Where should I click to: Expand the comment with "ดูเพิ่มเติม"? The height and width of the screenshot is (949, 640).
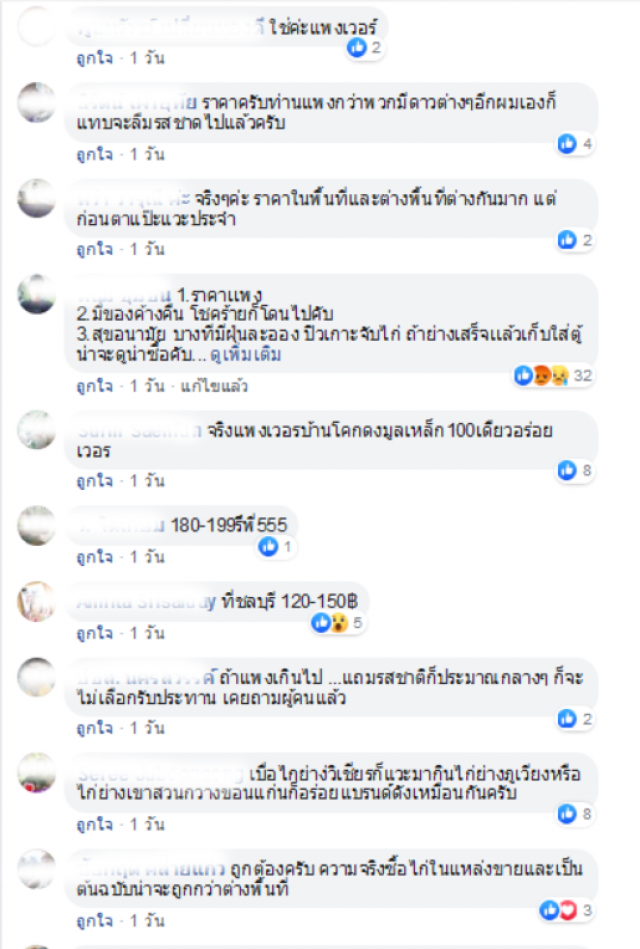247,354
